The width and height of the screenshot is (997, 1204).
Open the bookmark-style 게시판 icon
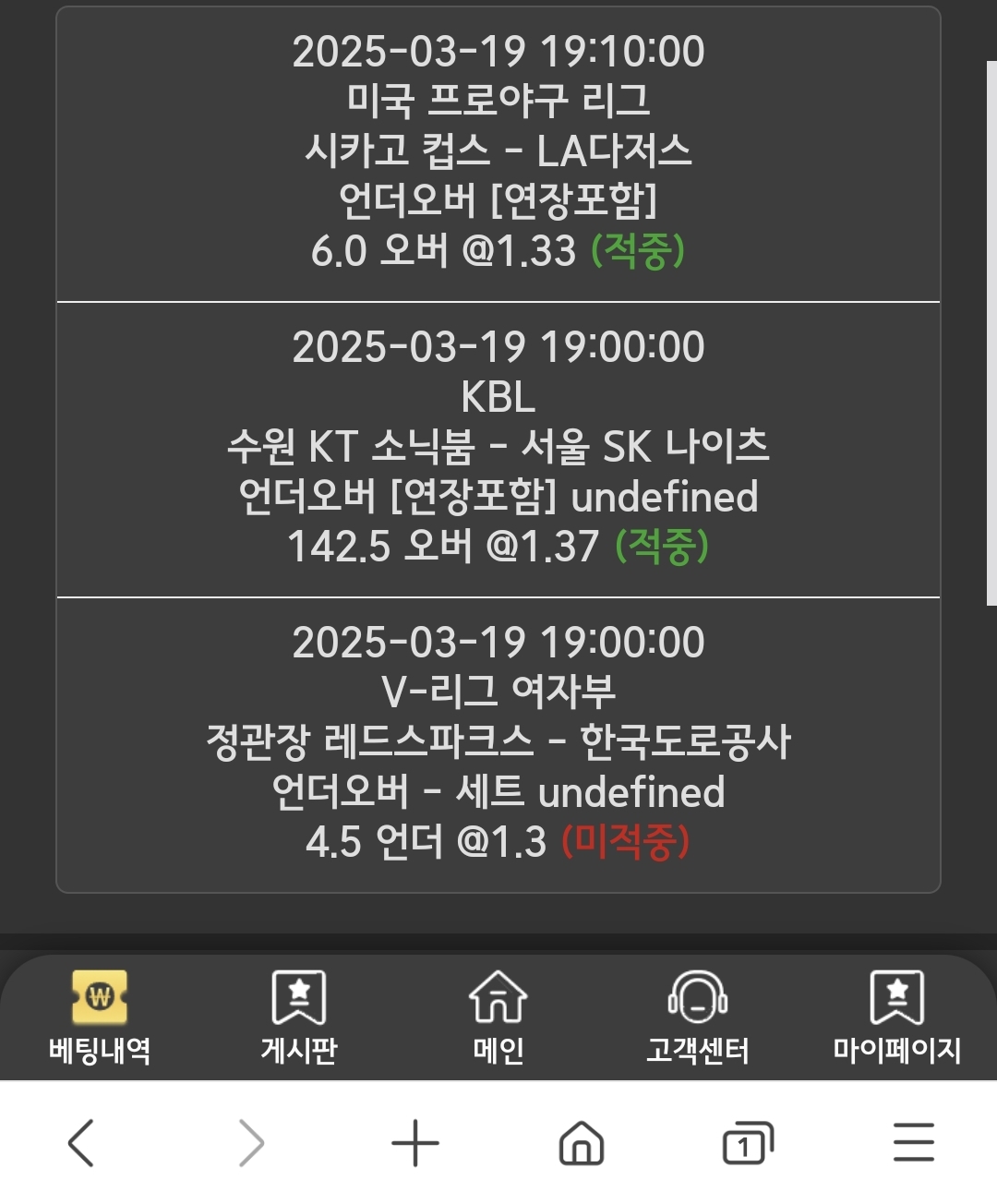tap(297, 994)
